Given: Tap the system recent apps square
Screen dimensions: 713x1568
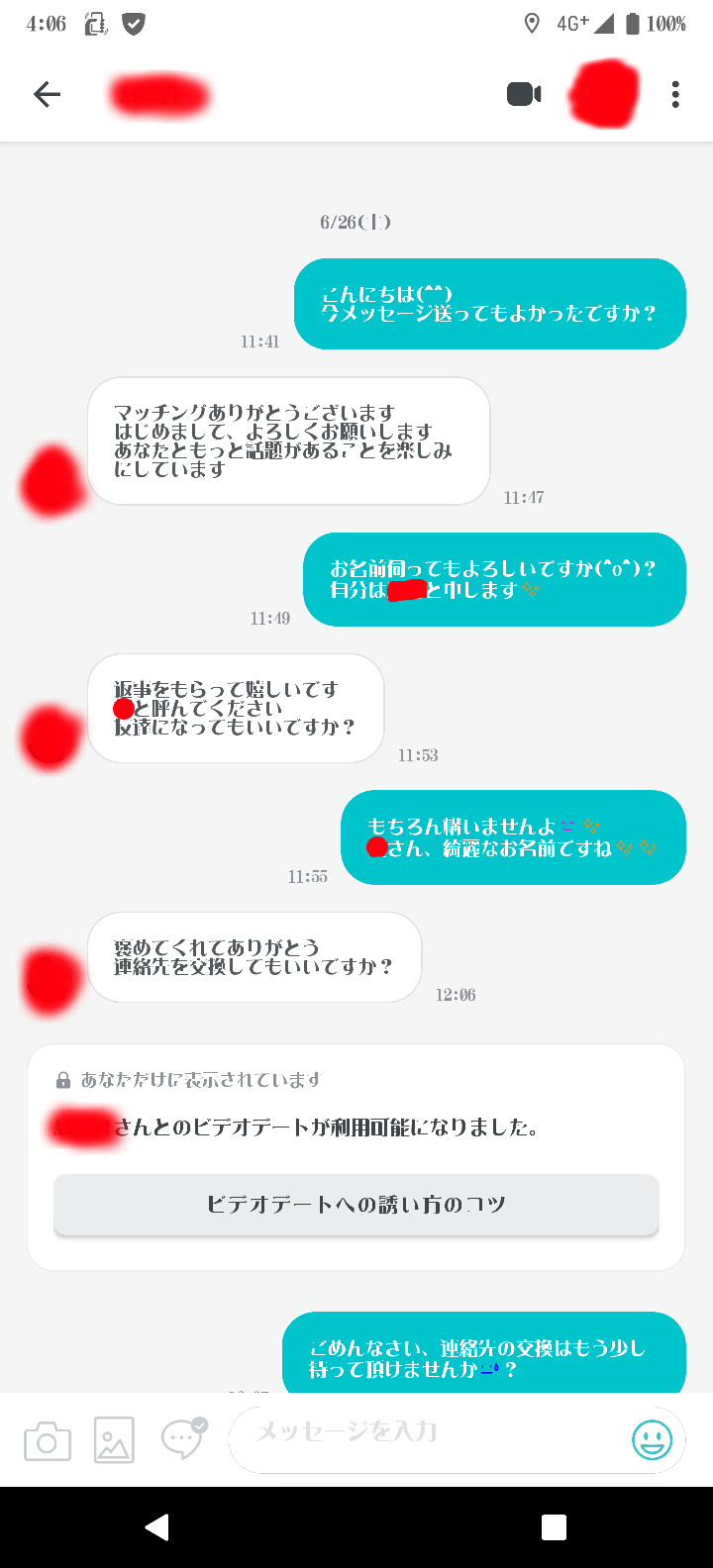Looking at the screenshot, I should pos(554,1526).
